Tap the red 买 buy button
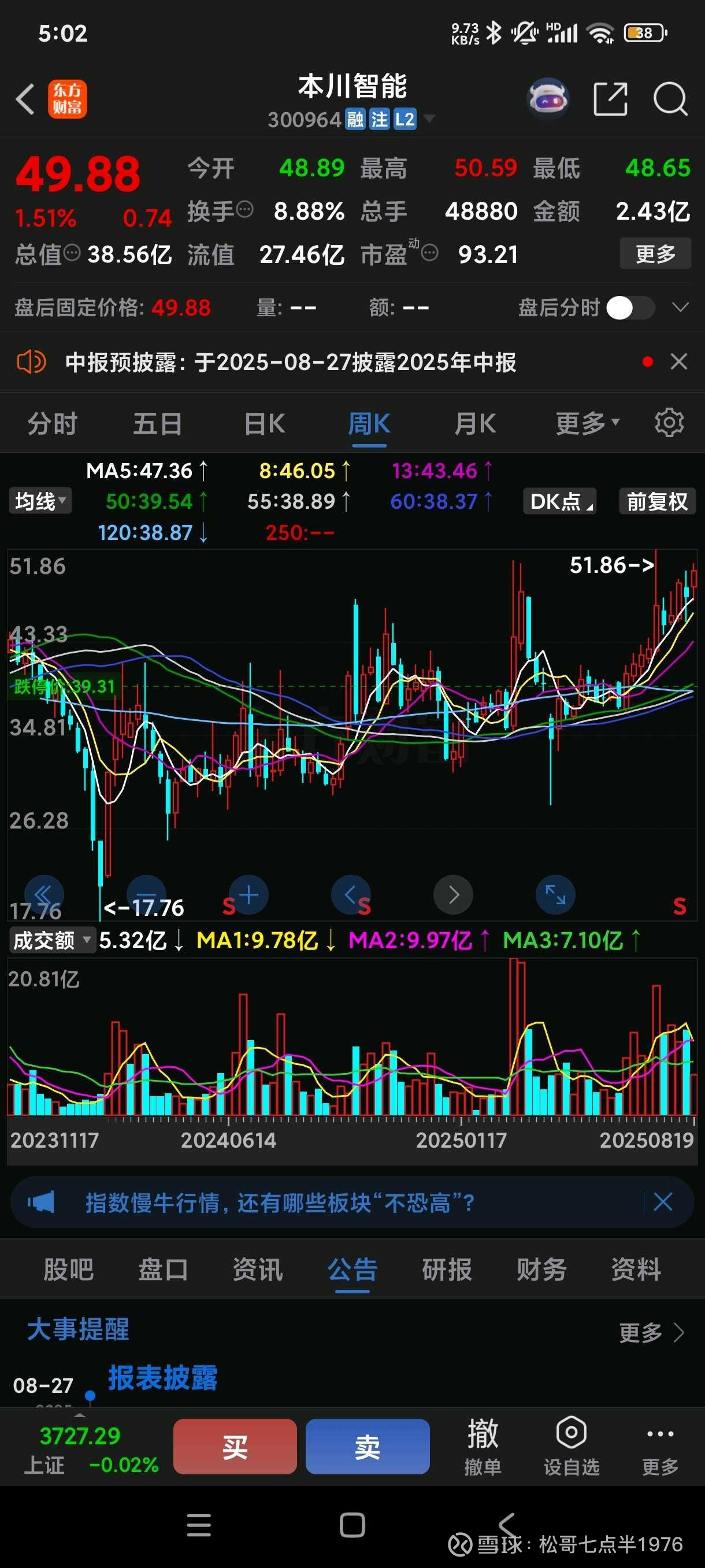This screenshot has height=1568, width=705. 235,1446
